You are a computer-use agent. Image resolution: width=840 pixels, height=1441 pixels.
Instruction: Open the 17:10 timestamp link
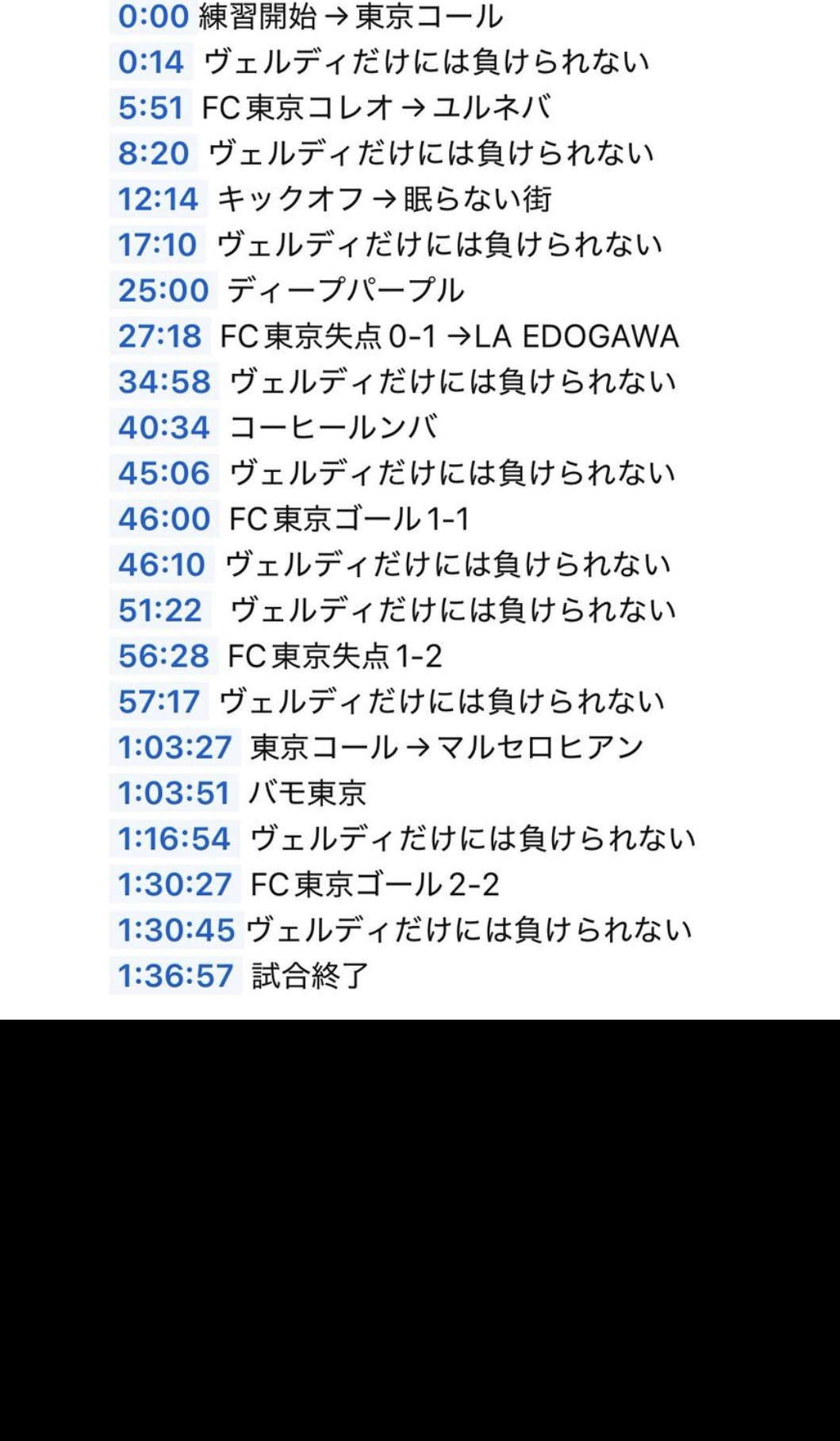157,244
